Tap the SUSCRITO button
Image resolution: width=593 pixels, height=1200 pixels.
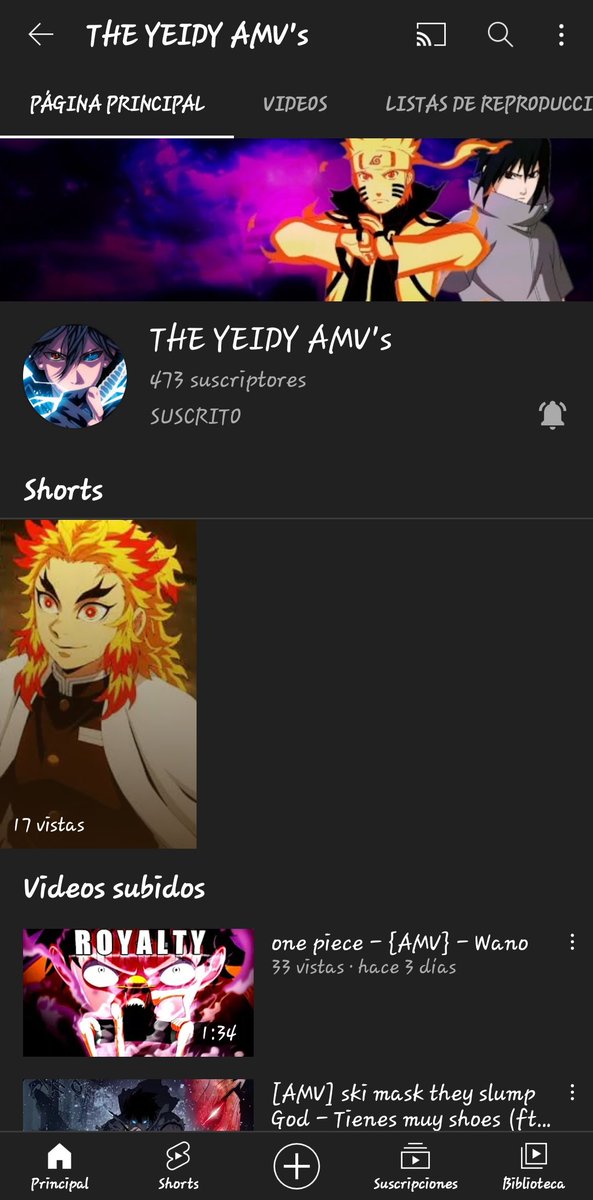(x=195, y=416)
